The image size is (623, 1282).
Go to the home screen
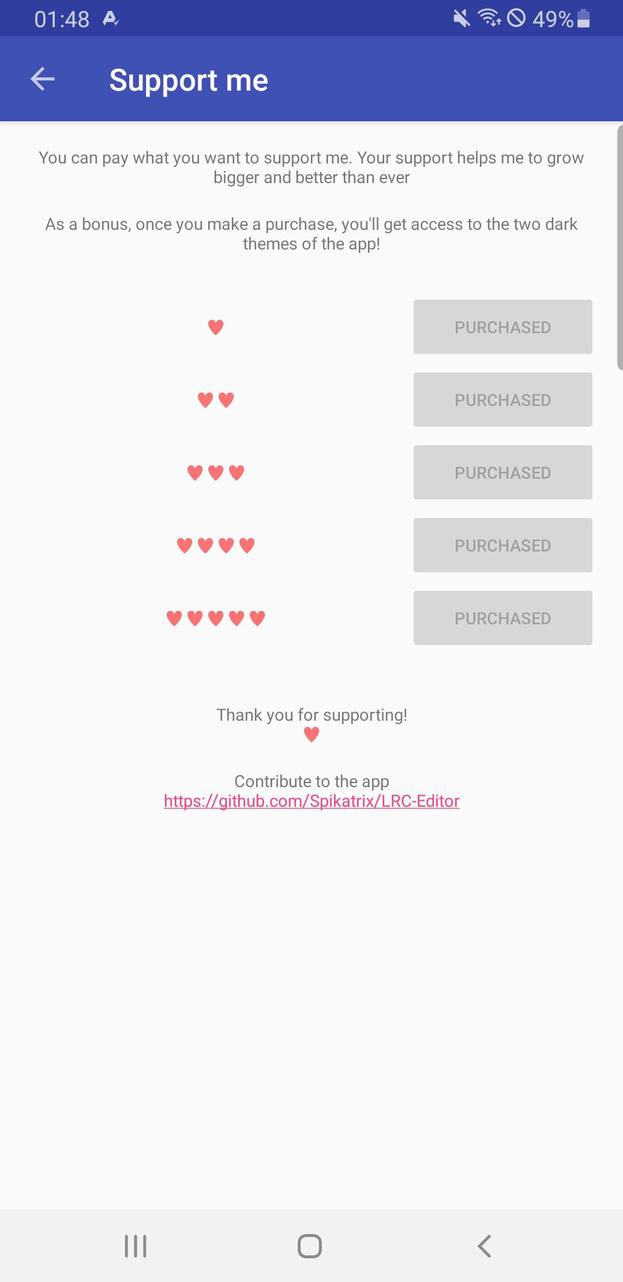(x=310, y=1245)
